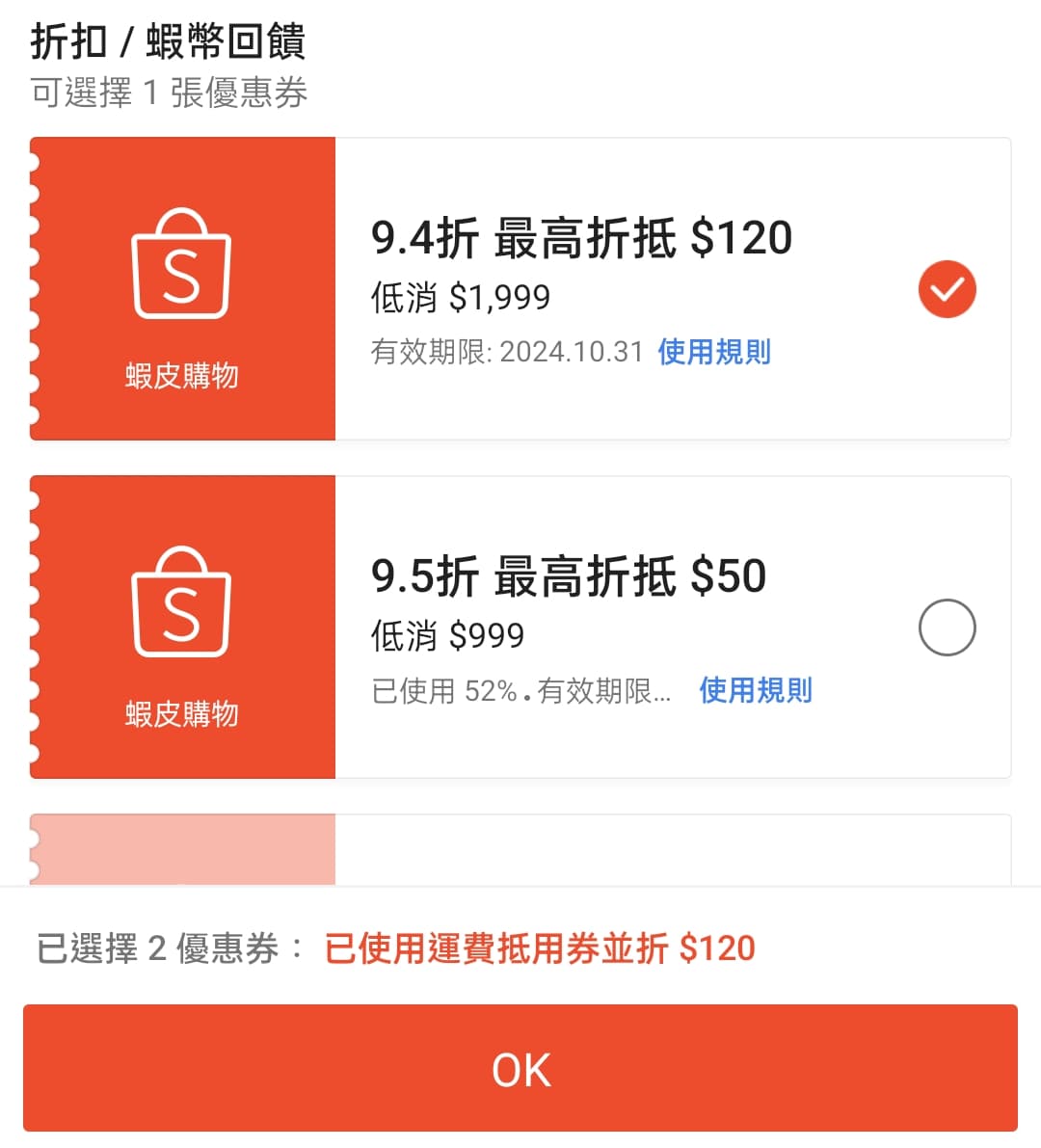Click the orange coupon stub of the 9.5折 coupon
Viewport: 1041px width, 1148px height.
(x=182, y=627)
